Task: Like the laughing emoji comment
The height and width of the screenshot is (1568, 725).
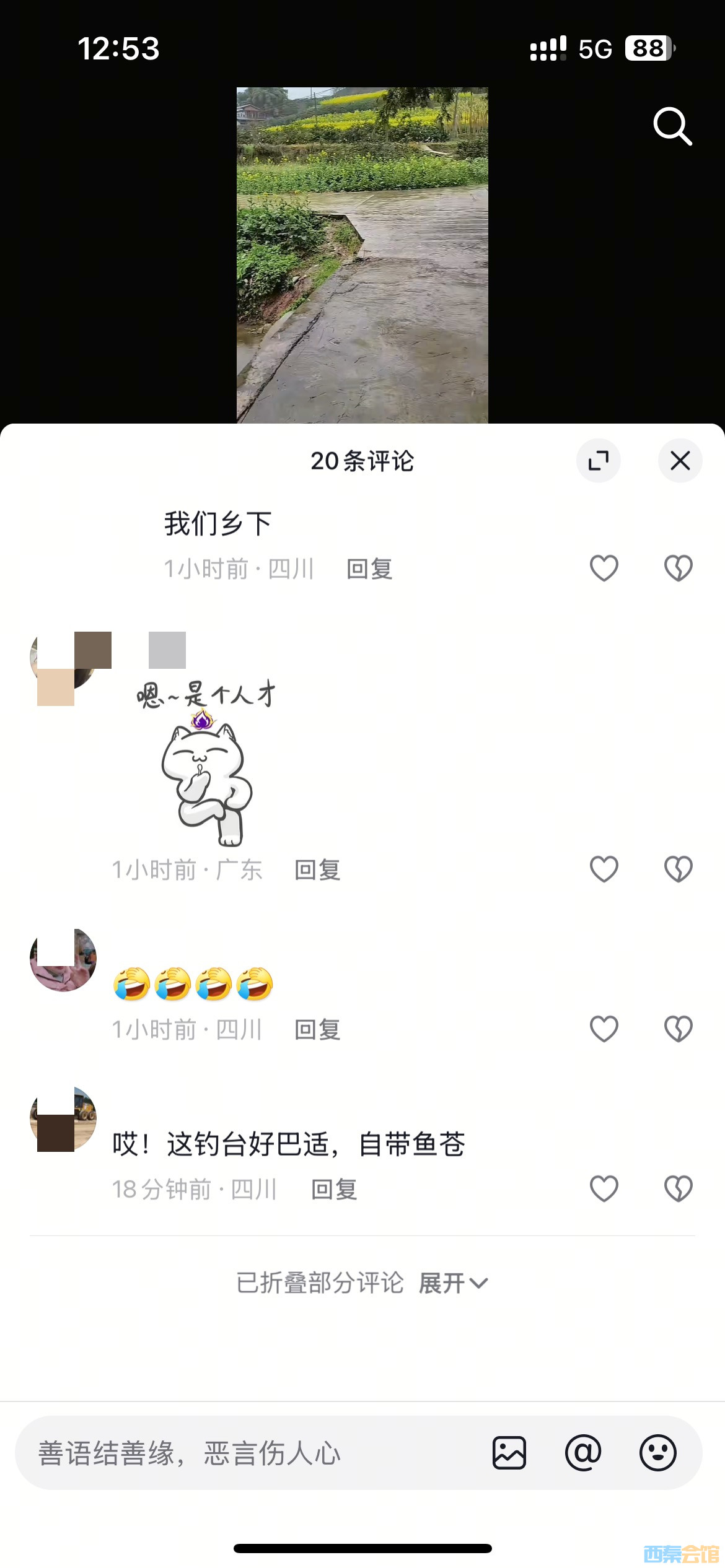Action: 604,1029
